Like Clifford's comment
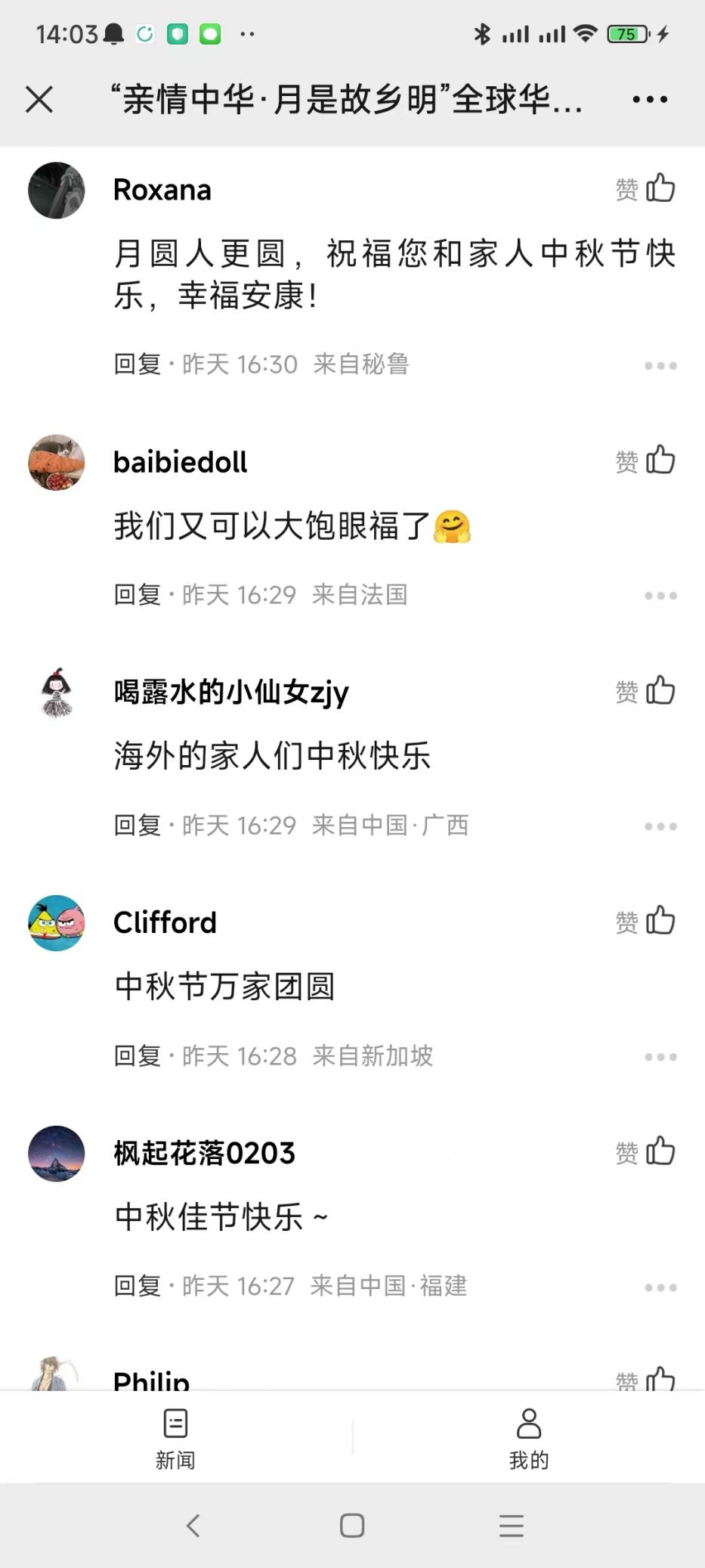This screenshot has width=705, height=1568. 660,922
